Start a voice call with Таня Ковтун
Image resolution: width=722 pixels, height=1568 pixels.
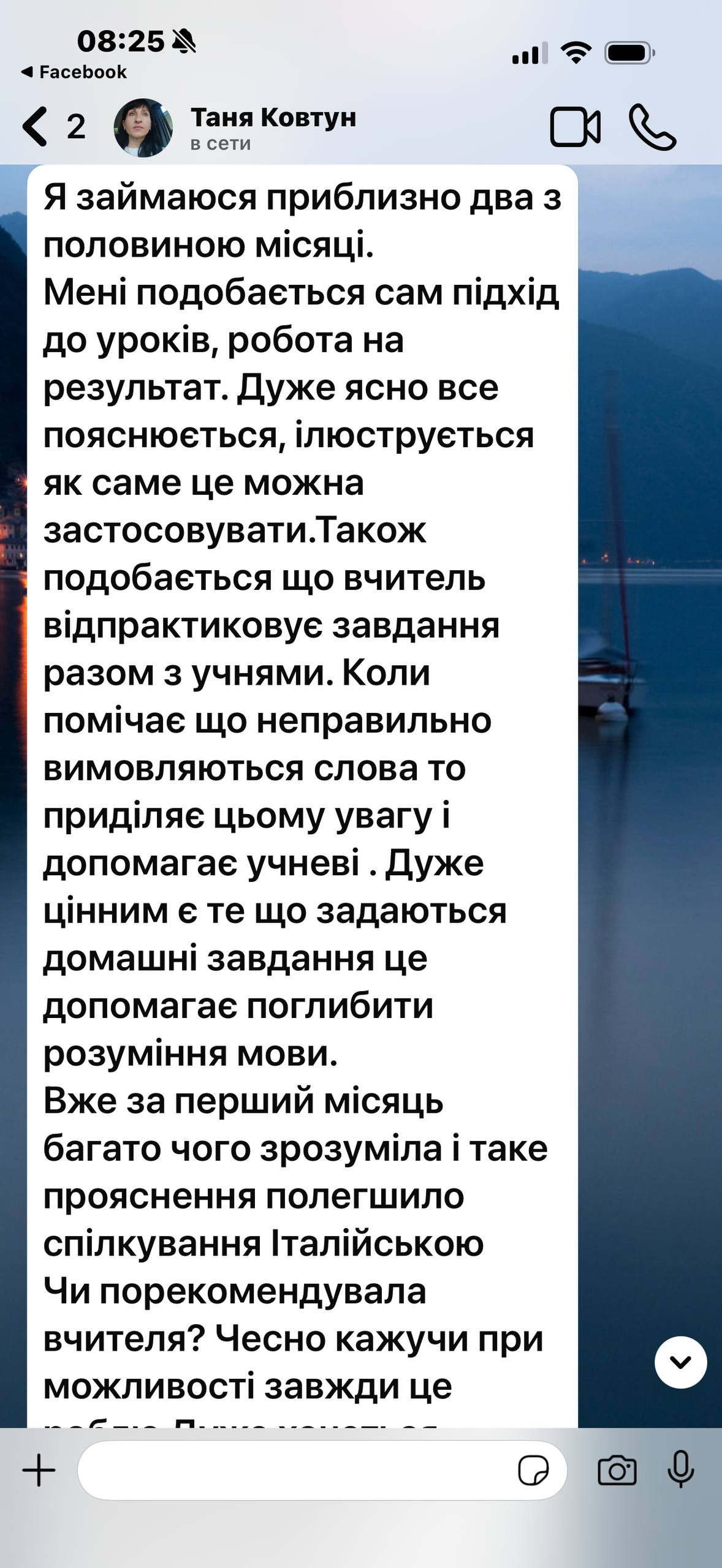click(652, 127)
